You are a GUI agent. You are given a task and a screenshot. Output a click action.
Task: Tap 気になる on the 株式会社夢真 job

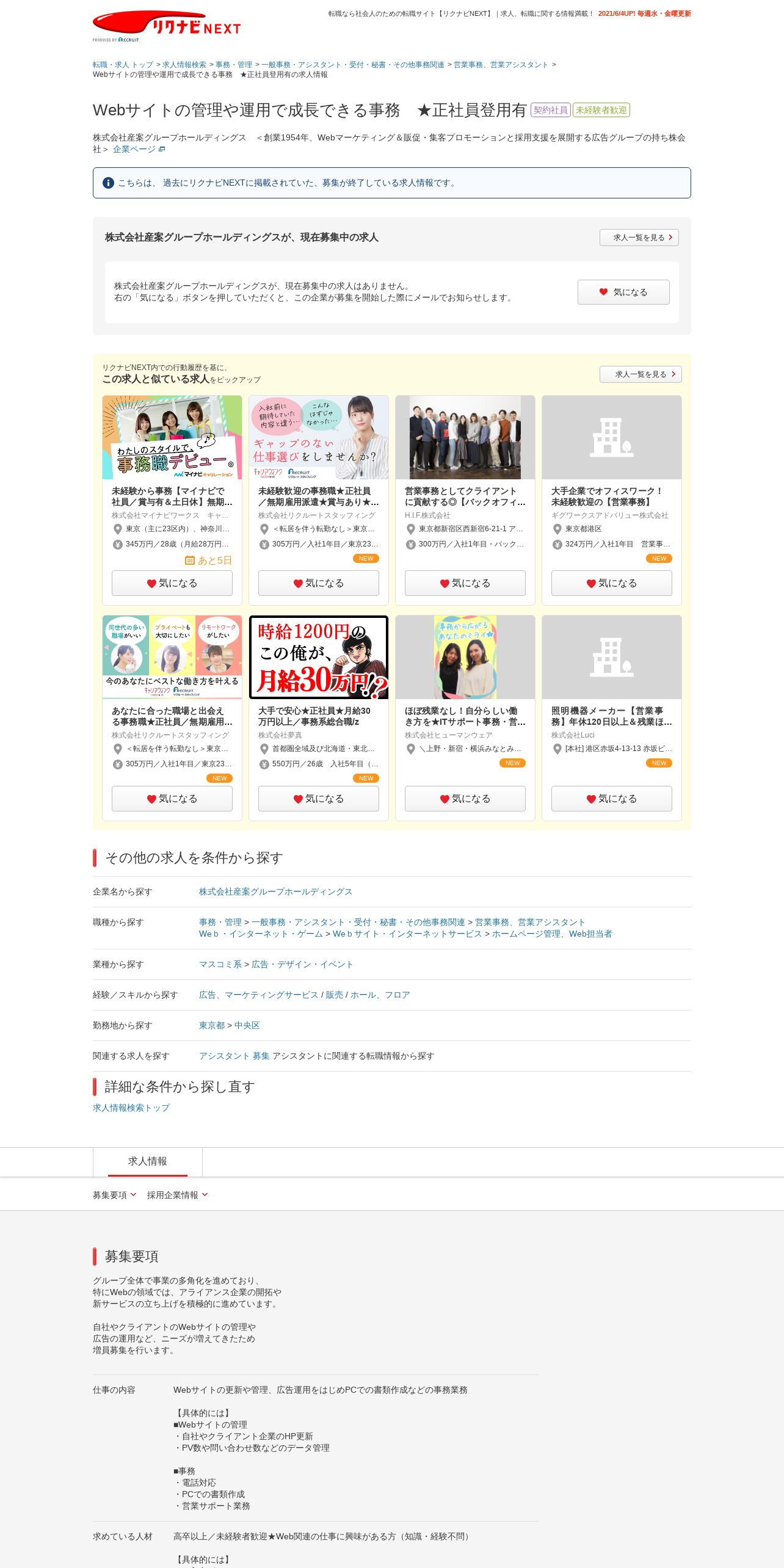[319, 799]
